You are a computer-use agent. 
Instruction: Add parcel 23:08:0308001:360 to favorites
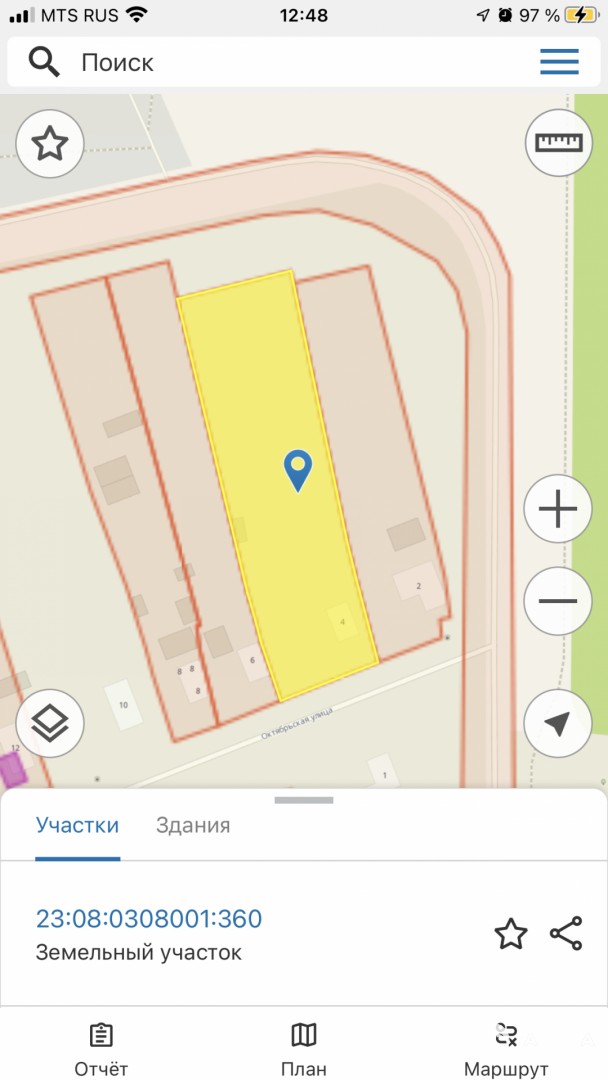click(511, 934)
